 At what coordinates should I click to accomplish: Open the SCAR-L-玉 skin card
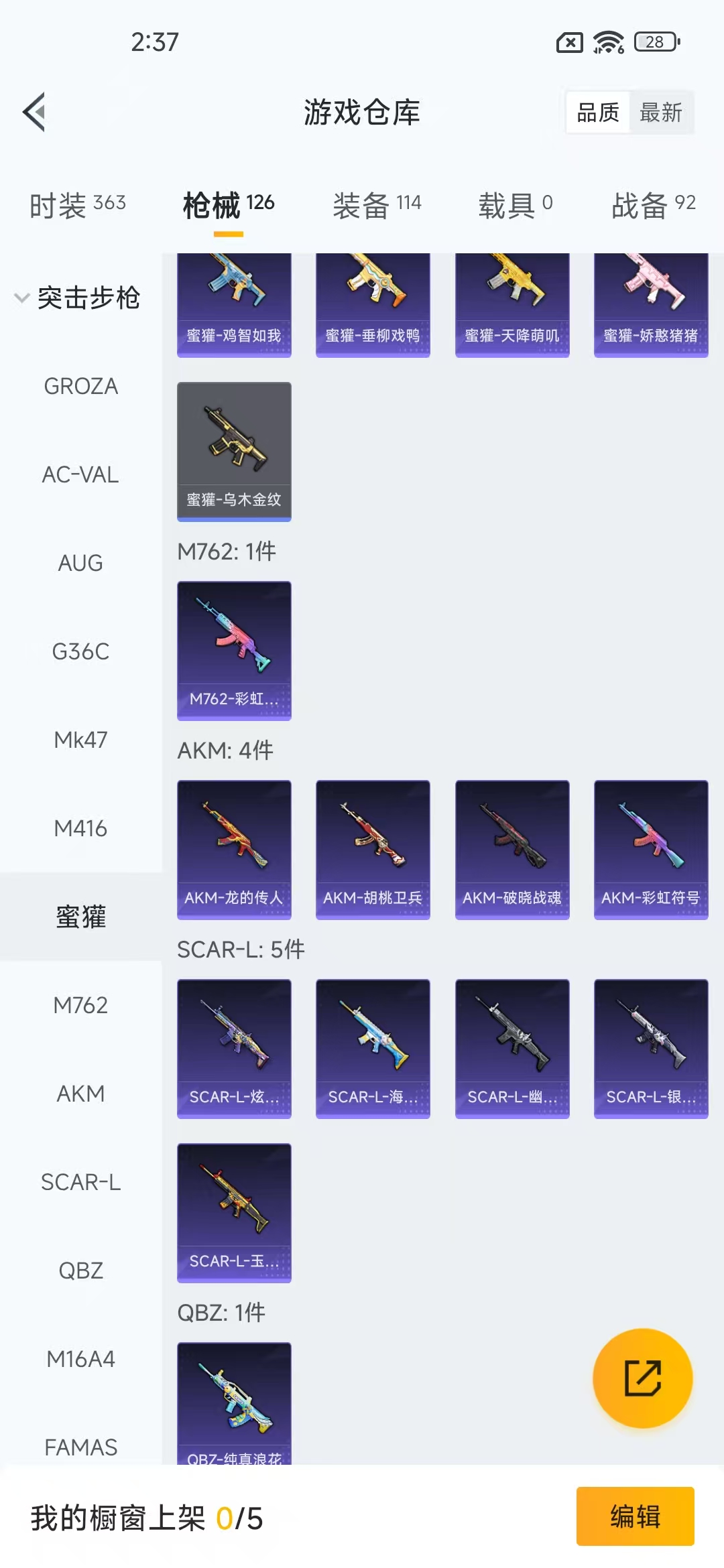pos(234,1212)
